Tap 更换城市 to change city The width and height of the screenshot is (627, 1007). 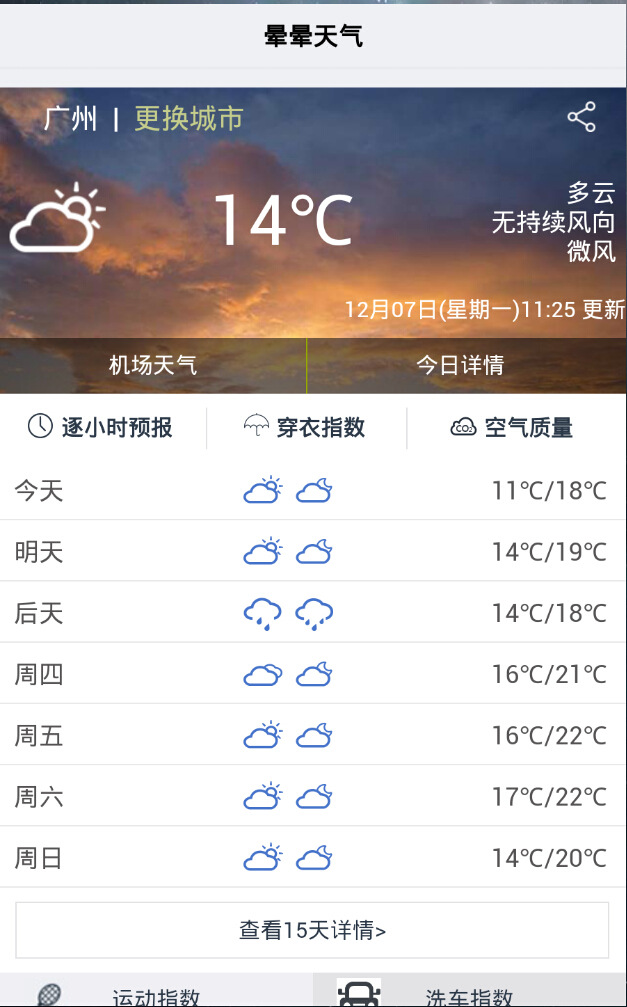click(189, 119)
